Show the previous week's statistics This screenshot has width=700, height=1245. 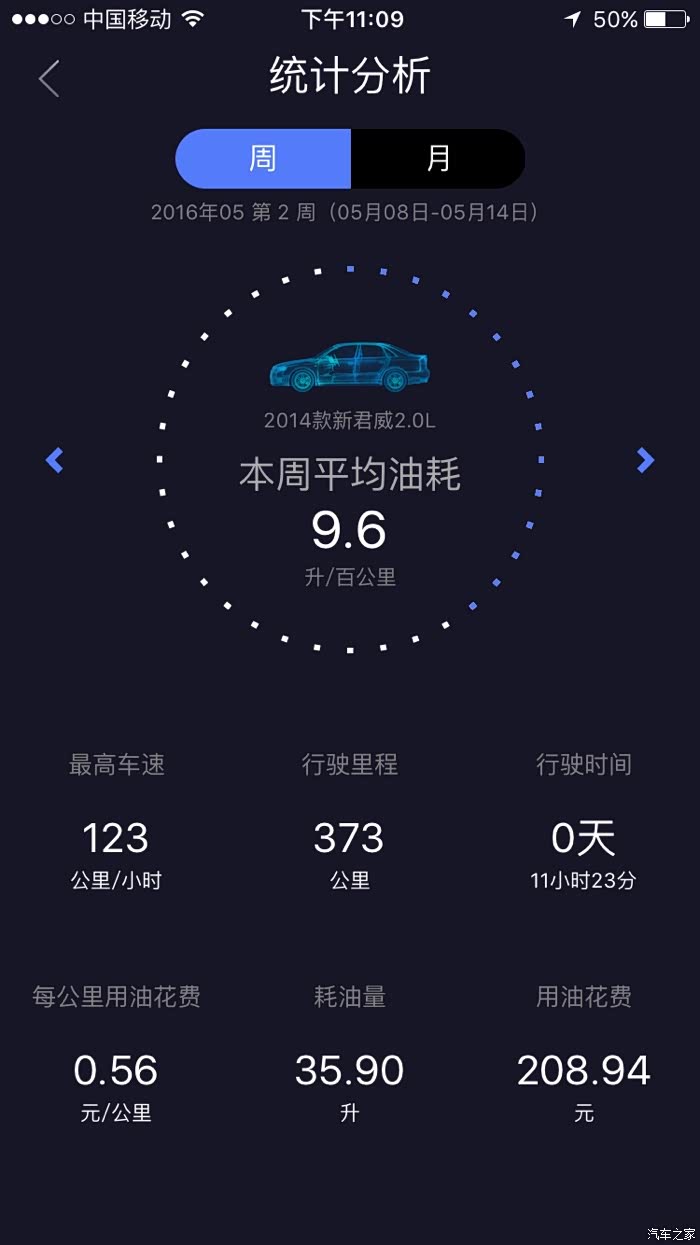(x=55, y=460)
